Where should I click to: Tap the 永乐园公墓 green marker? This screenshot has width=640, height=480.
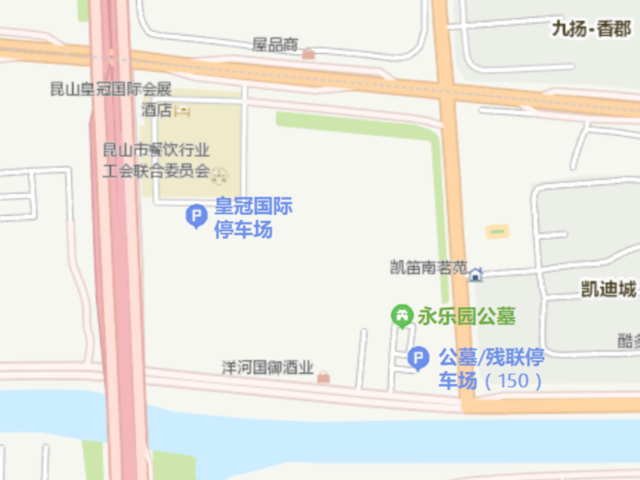pos(401,316)
